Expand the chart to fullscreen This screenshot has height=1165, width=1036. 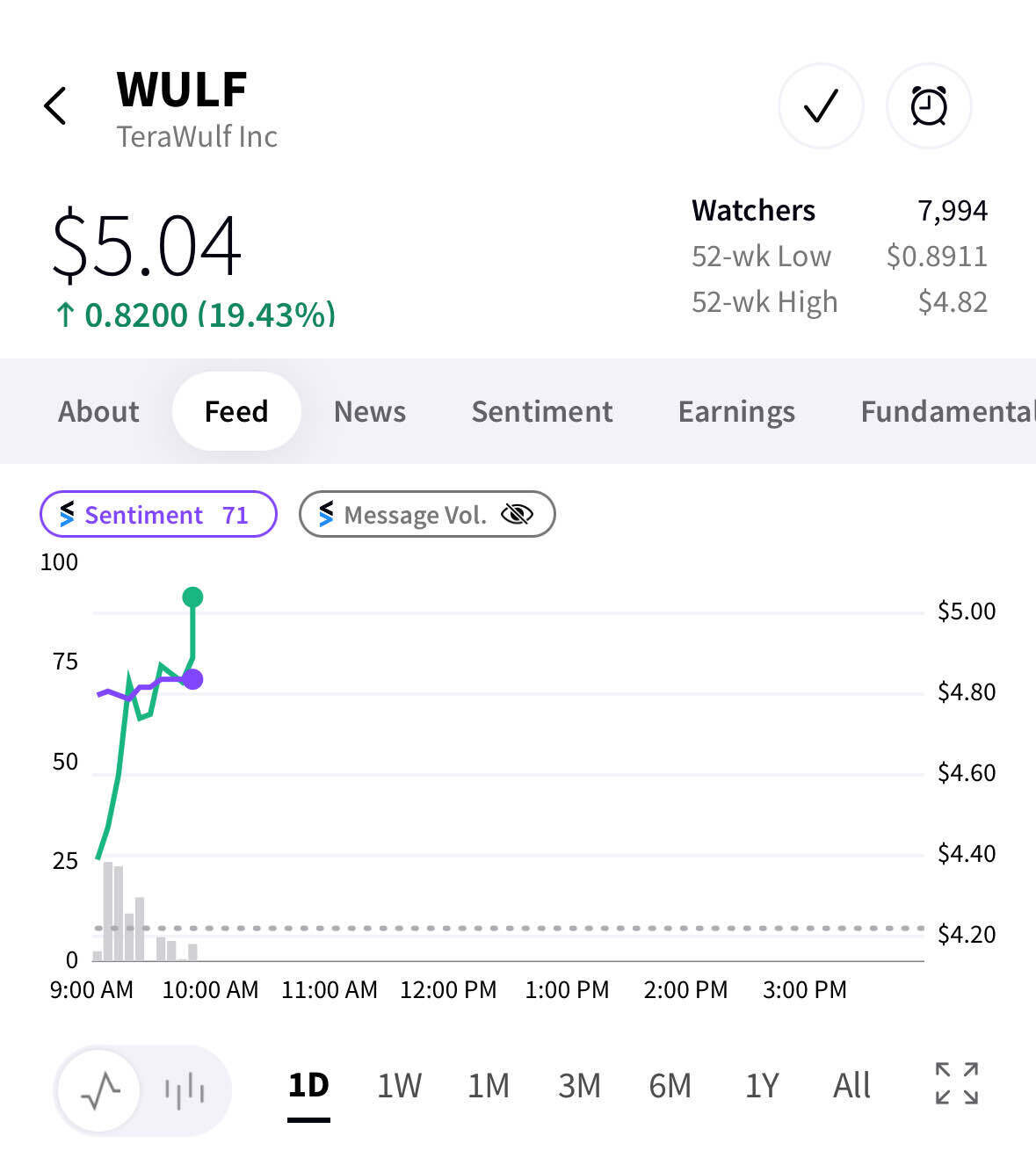tap(958, 1089)
